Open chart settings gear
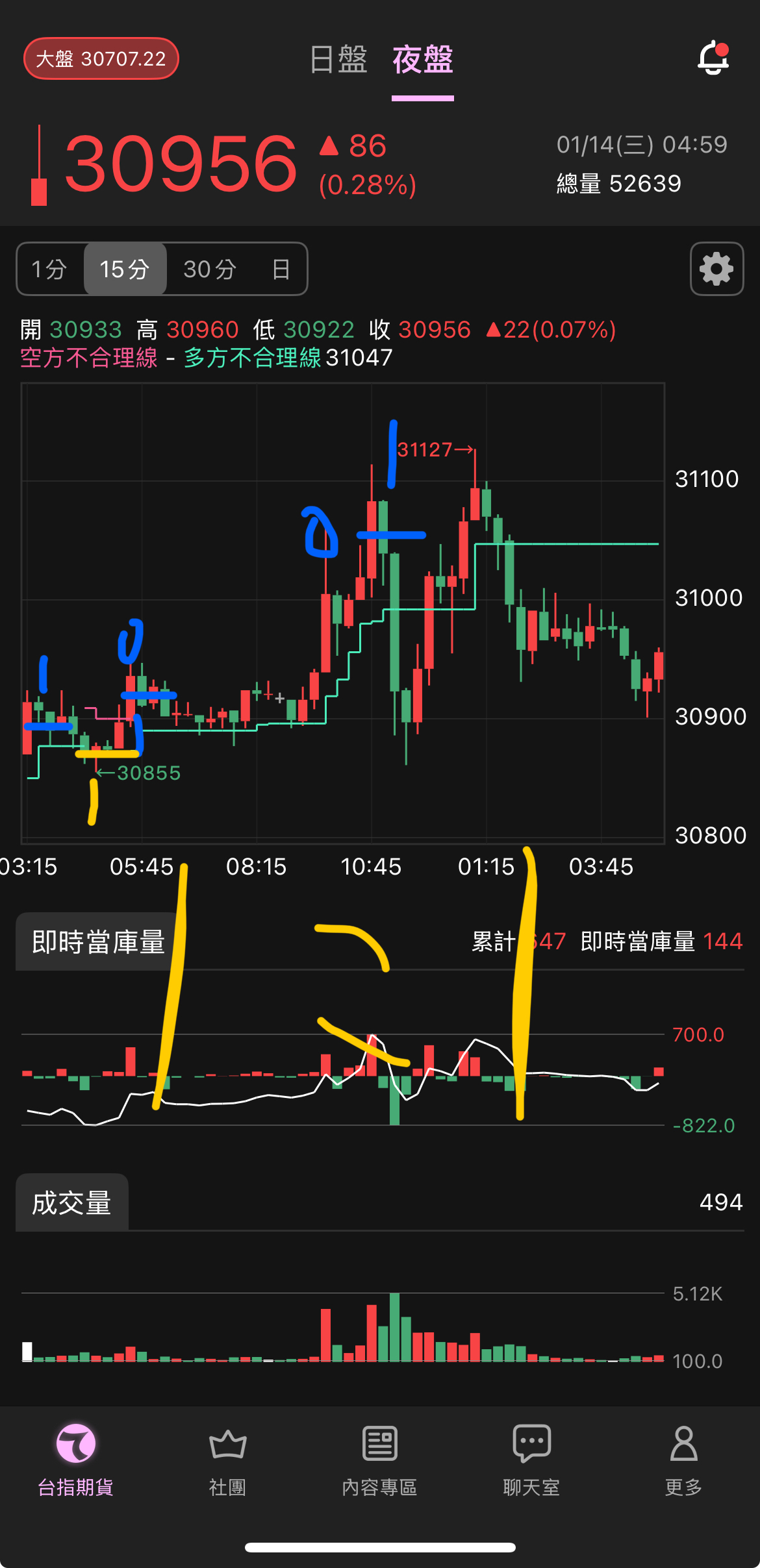The image size is (760, 1568). tap(716, 269)
